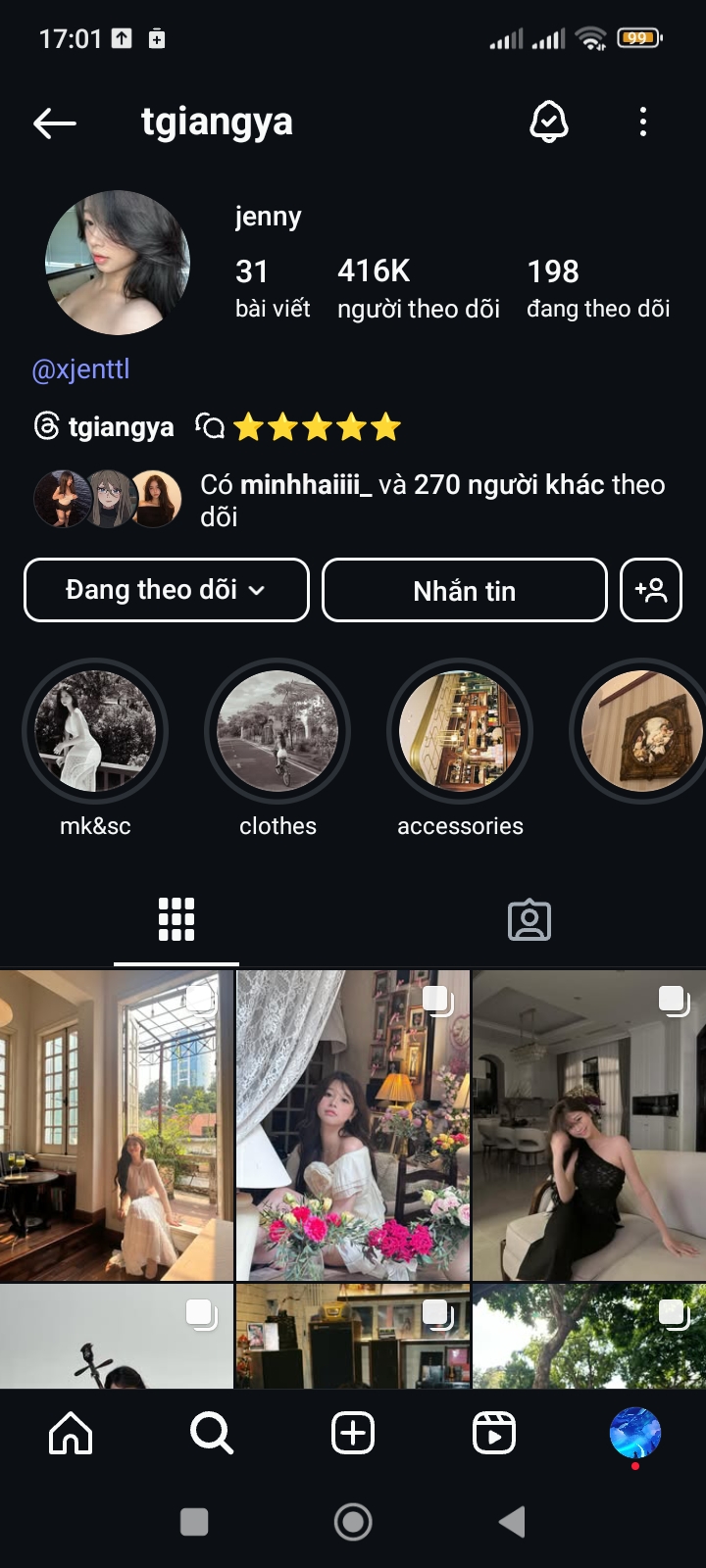Open the Threads icon next to tgiangya

pyautogui.click(x=43, y=427)
